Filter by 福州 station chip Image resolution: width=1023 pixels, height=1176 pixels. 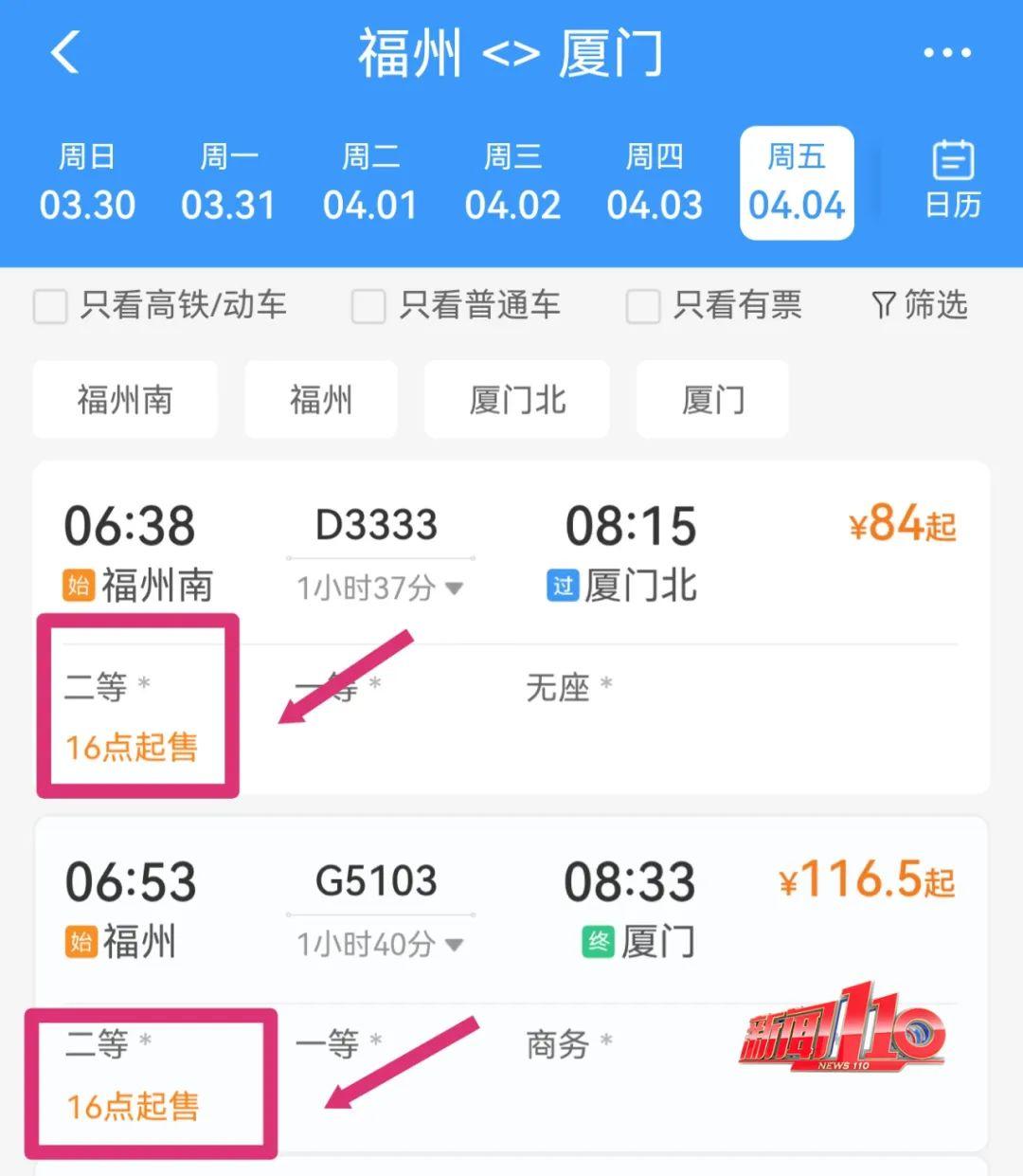point(320,400)
